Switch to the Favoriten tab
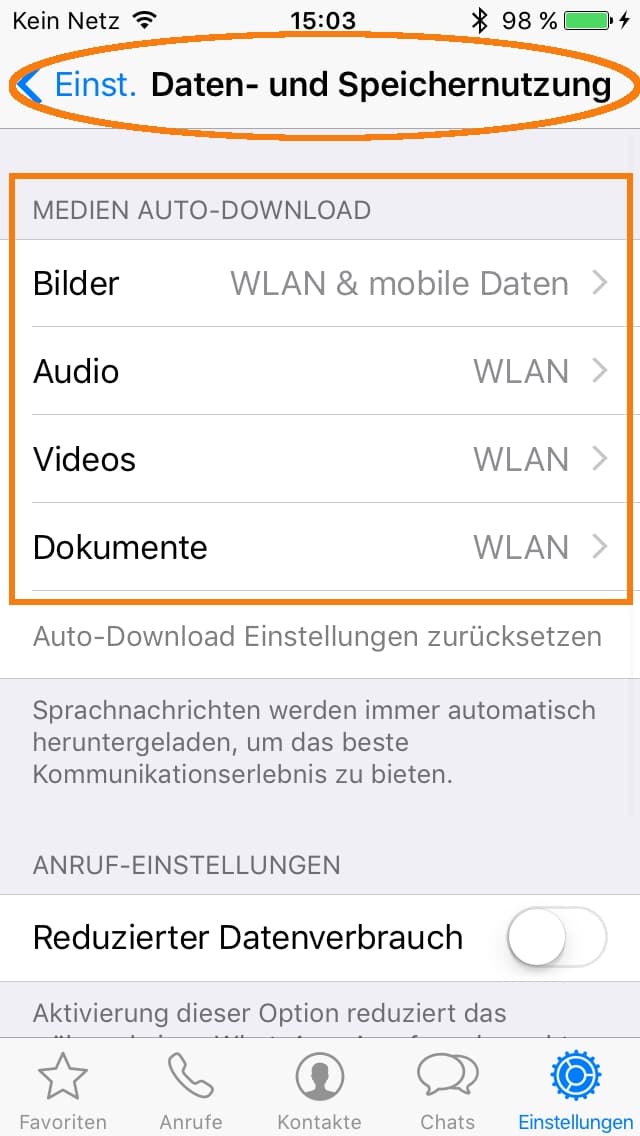The width and height of the screenshot is (640, 1136). pyautogui.click(x=63, y=1090)
